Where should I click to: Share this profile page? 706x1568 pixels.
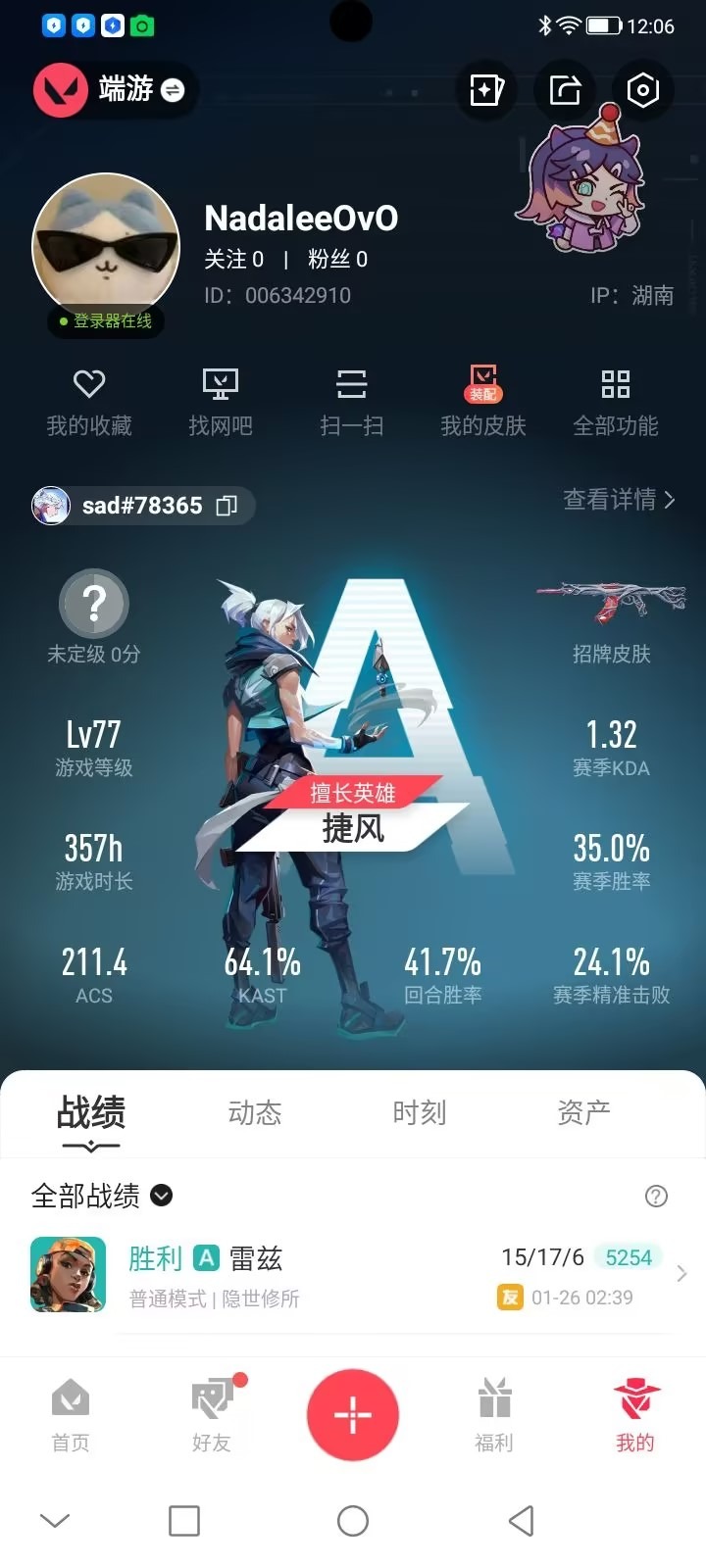point(565,90)
